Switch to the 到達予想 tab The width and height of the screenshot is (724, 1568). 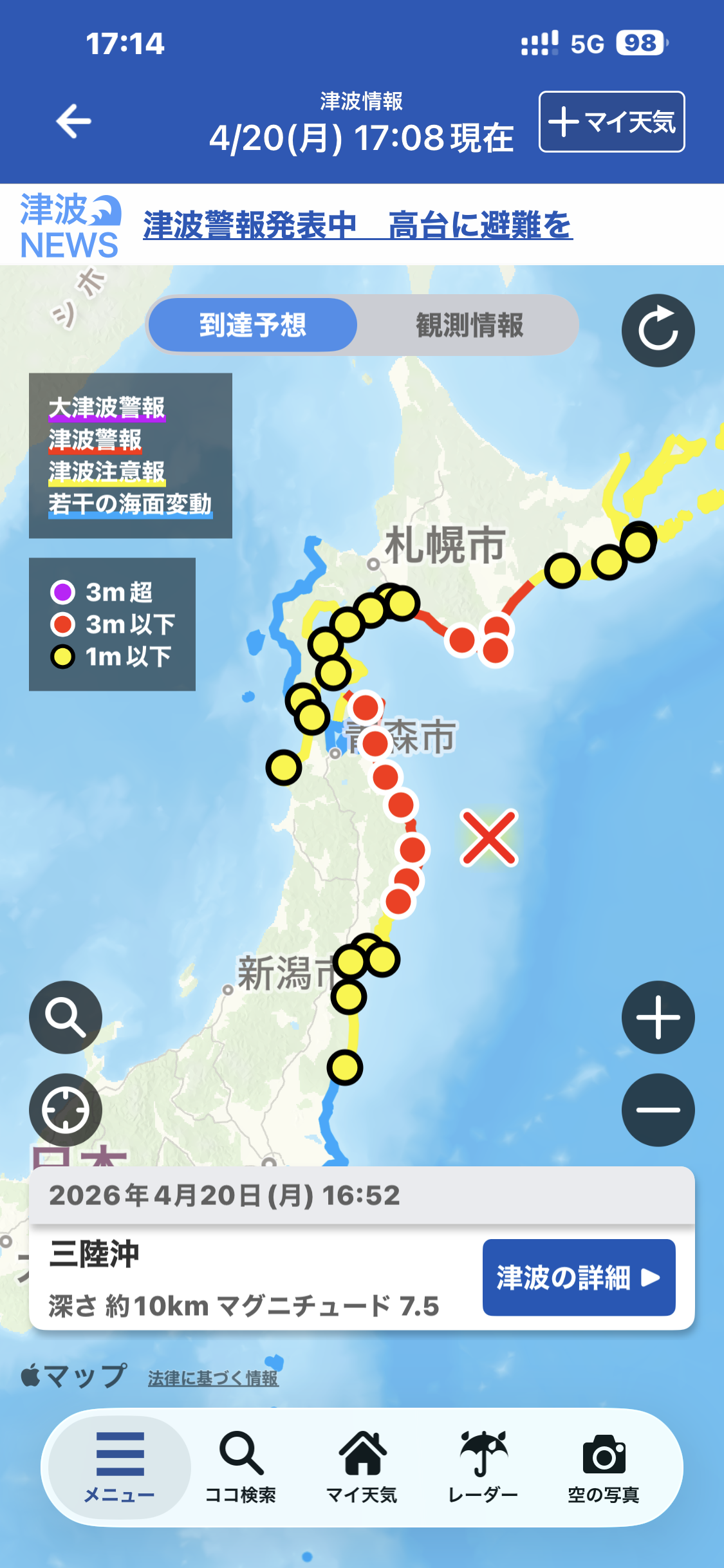(253, 325)
